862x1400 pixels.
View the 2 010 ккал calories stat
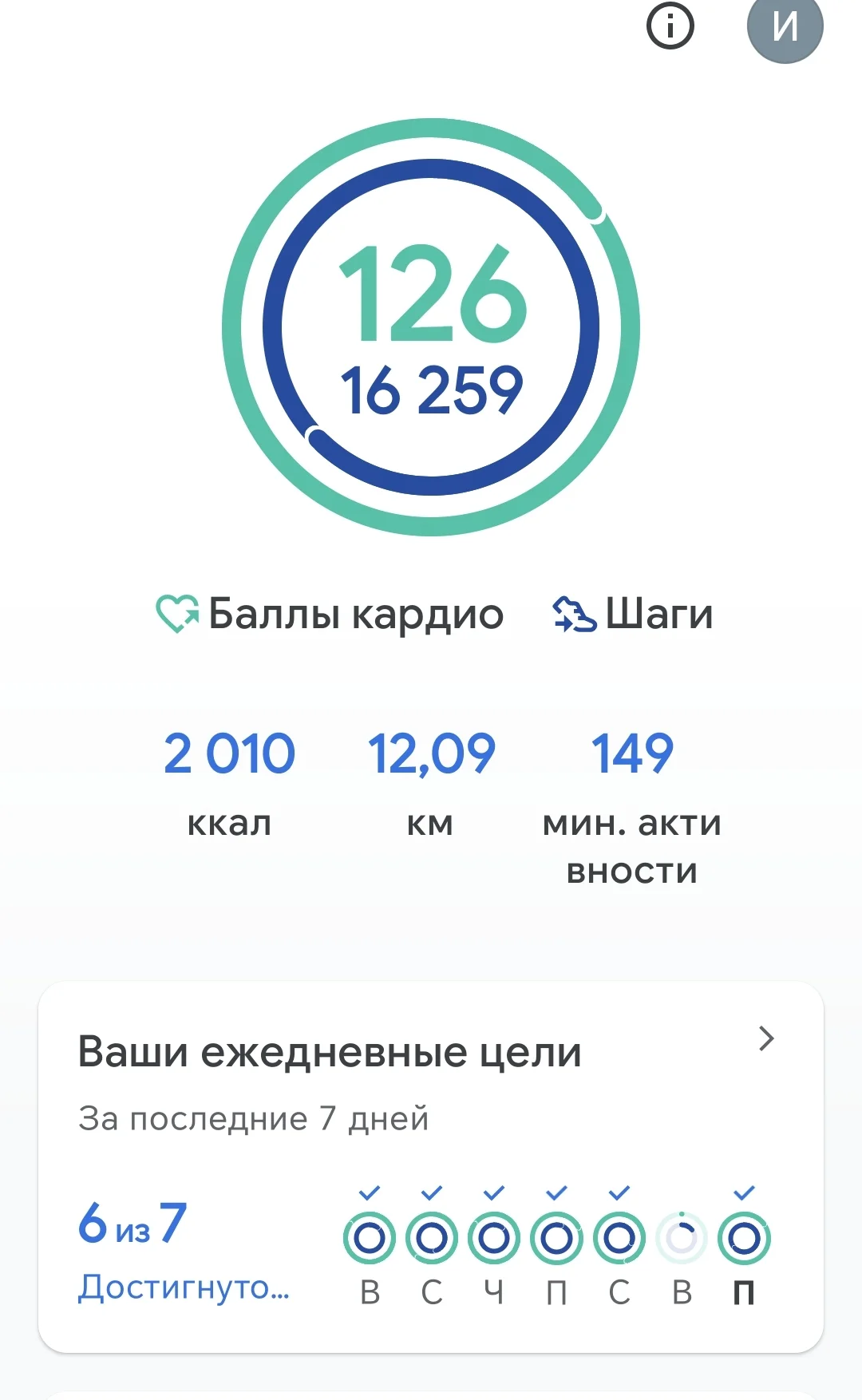pyautogui.click(x=229, y=780)
